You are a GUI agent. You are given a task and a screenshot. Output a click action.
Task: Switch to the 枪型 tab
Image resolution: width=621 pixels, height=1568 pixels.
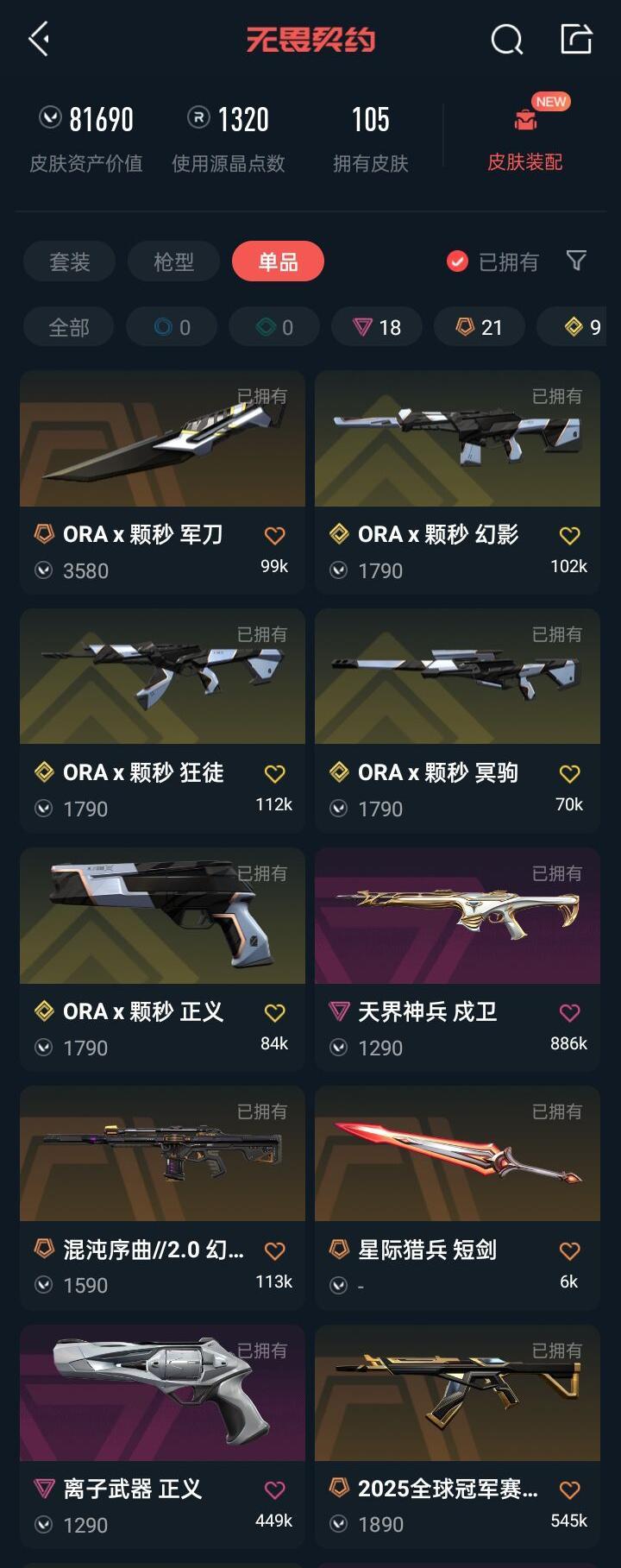pyautogui.click(x=176, y=261)
